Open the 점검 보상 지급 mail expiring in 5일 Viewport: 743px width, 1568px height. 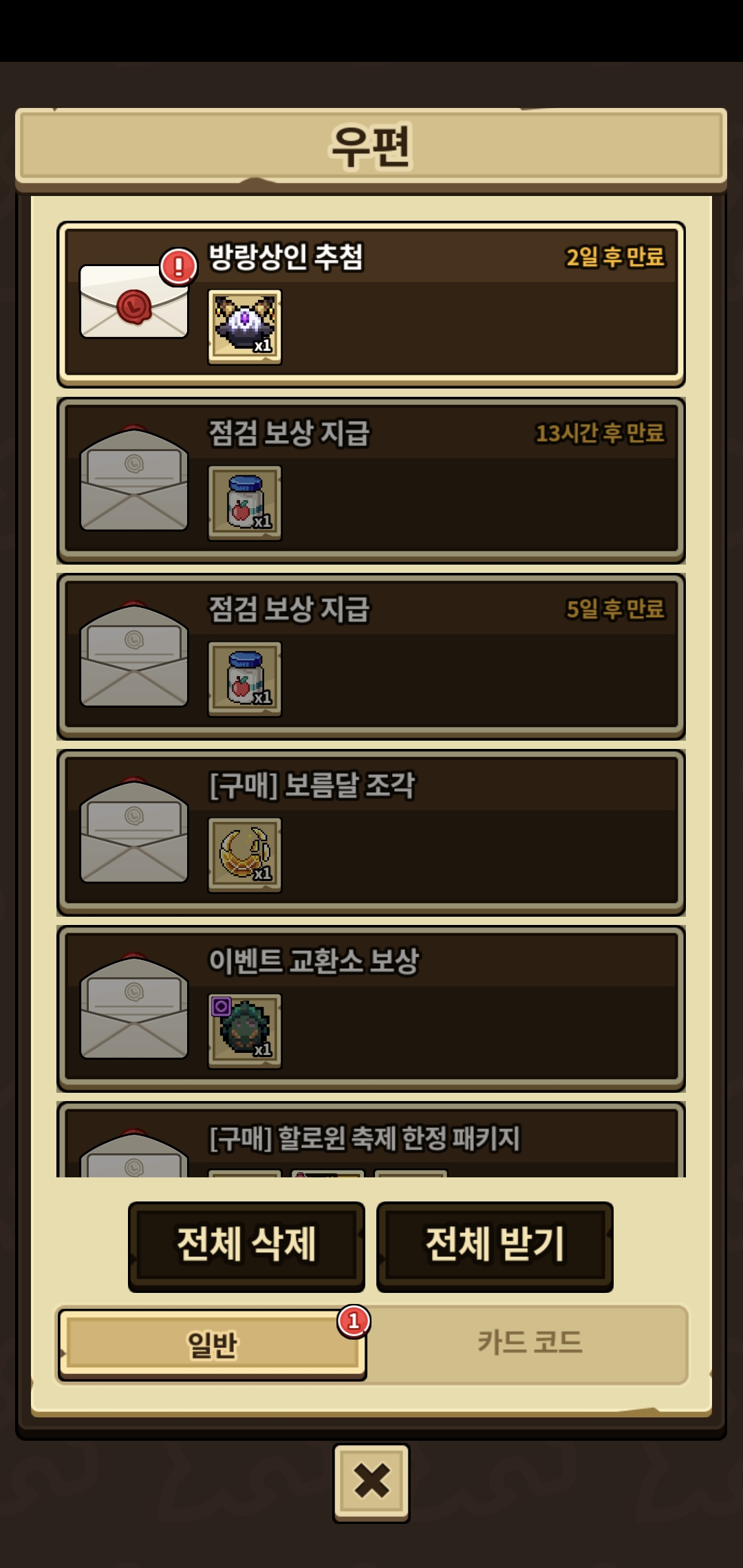tap(371, 656)
